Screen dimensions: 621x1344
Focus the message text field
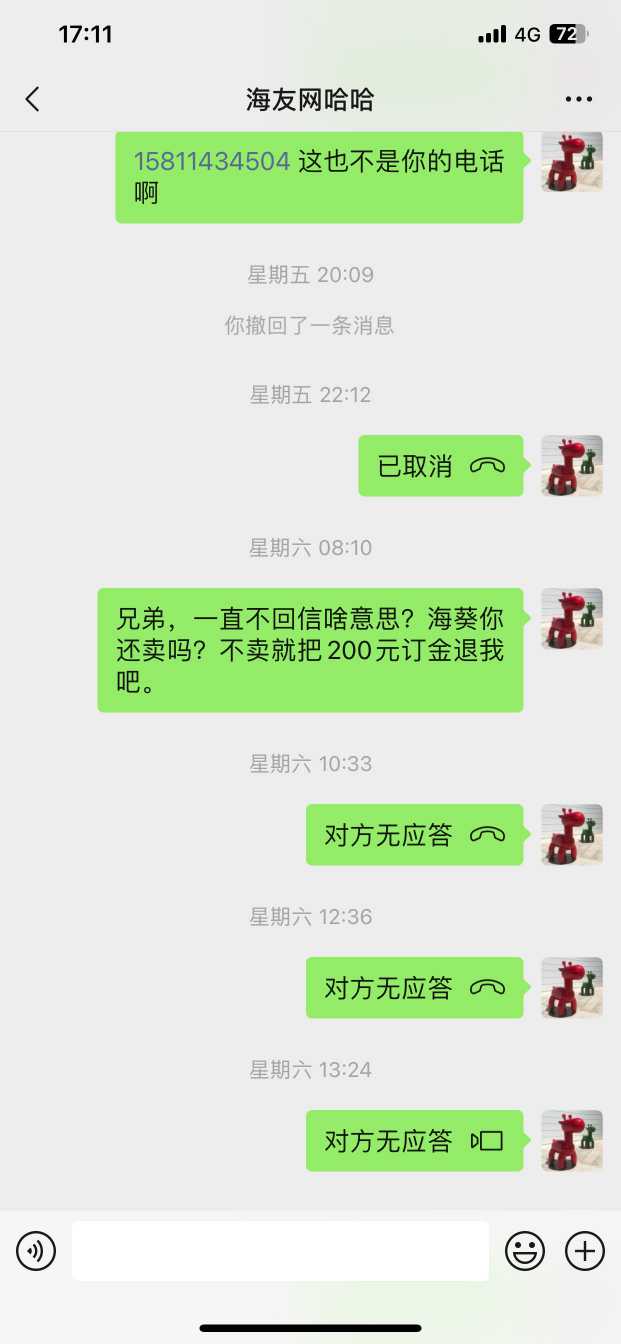coord(280,1251)
